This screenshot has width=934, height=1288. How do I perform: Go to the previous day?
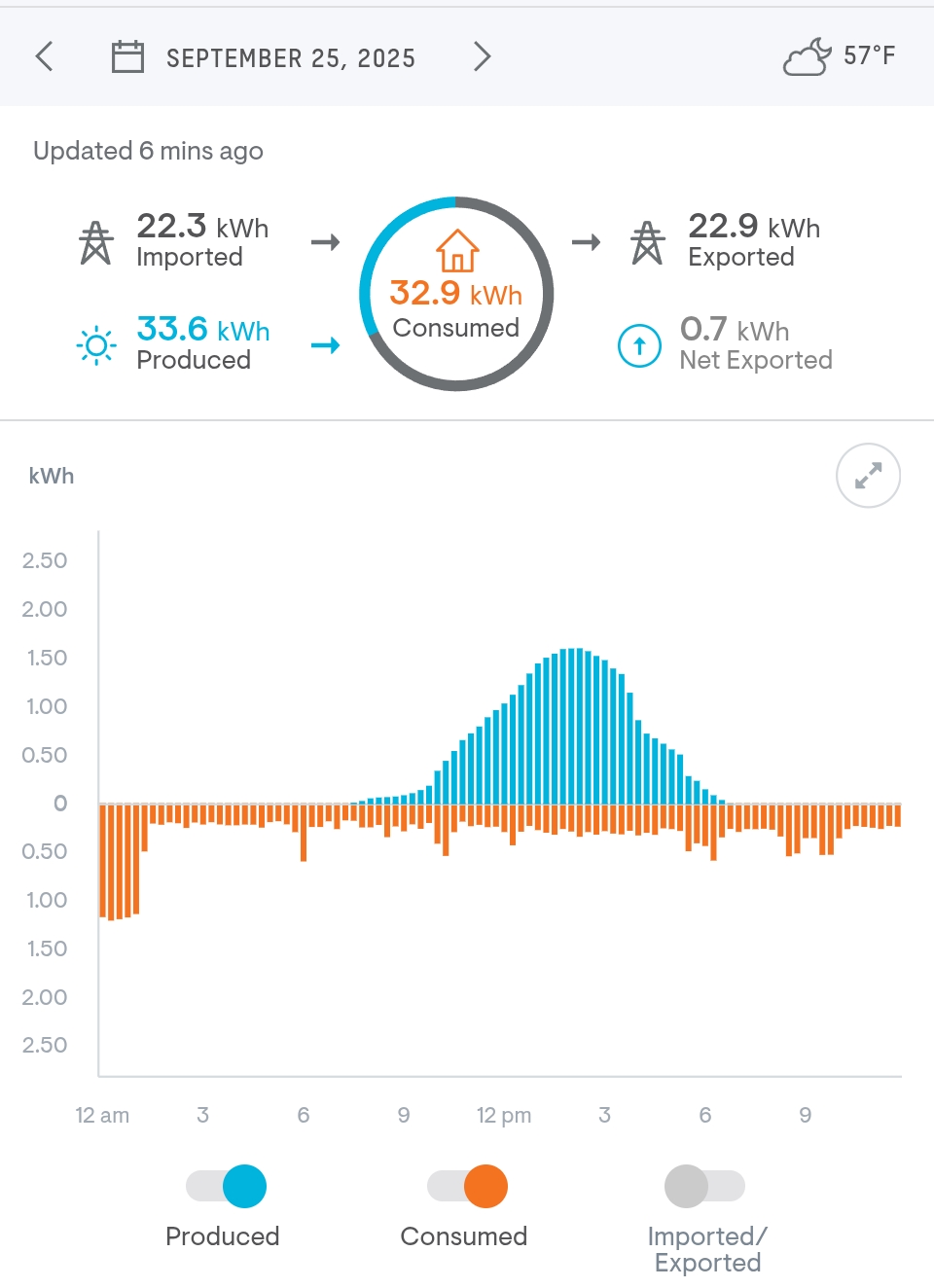point(44,56)
